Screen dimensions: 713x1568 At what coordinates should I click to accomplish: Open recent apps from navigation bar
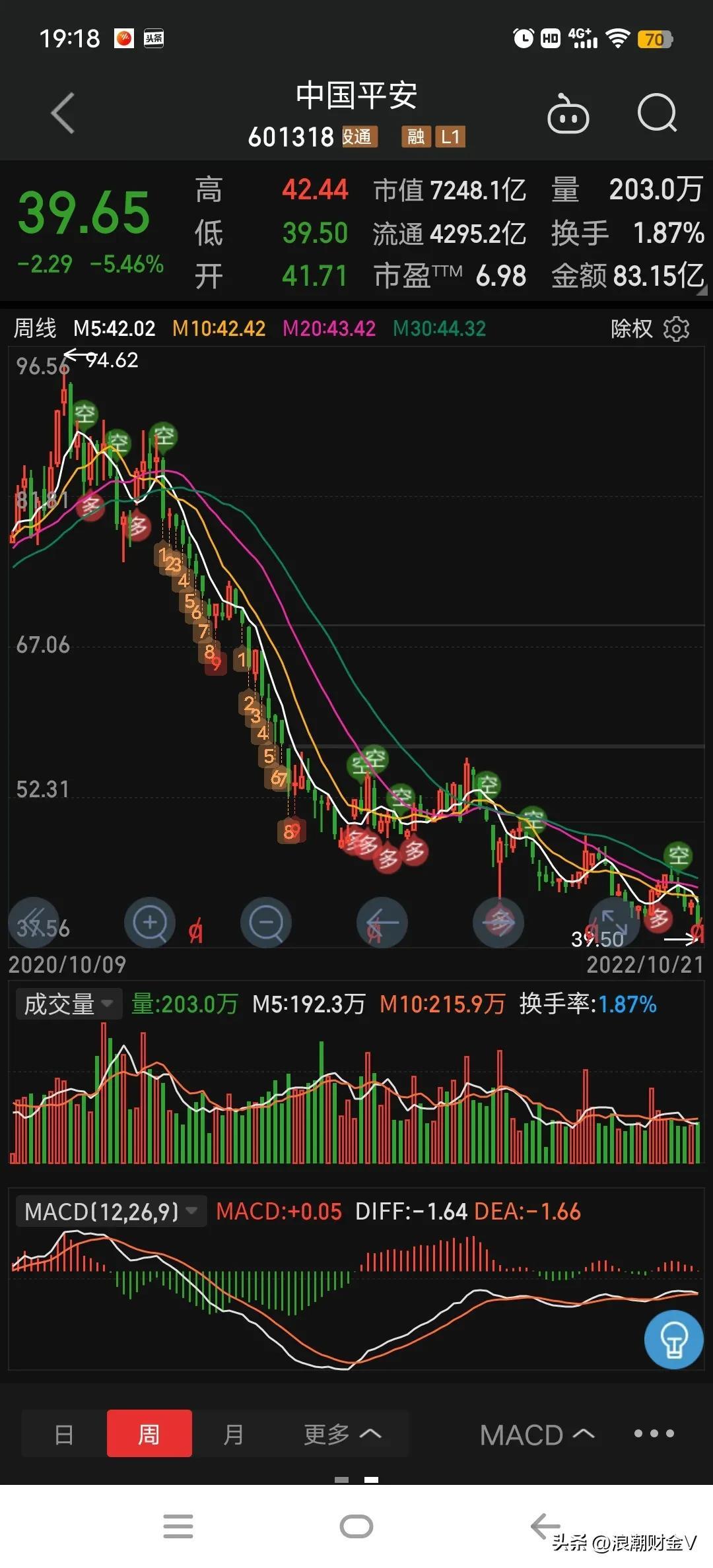click(x=178, y=1526)
